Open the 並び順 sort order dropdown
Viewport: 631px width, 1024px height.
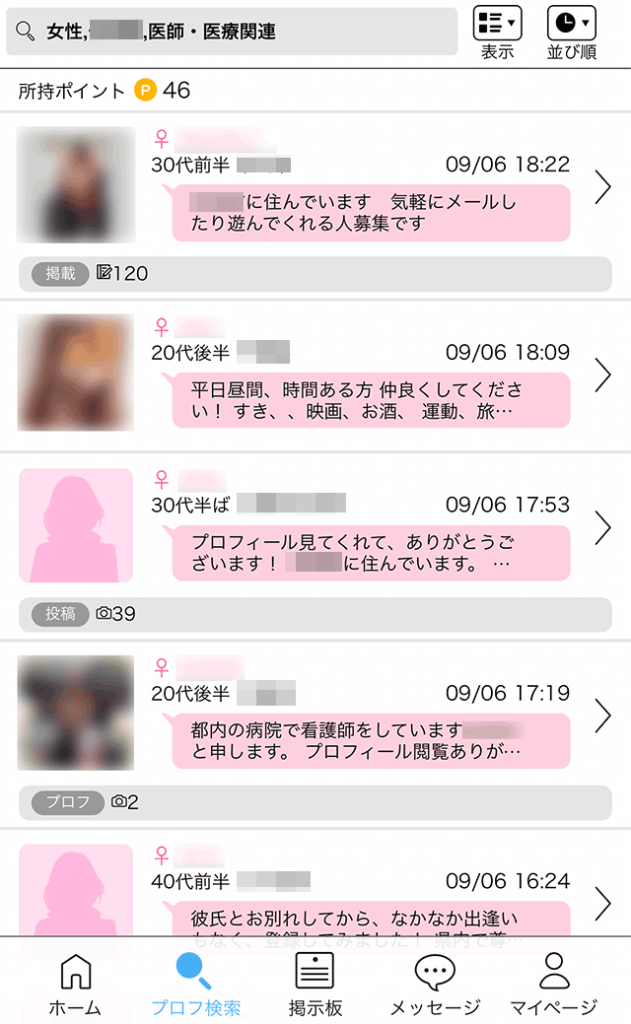(x=571, y=33)
